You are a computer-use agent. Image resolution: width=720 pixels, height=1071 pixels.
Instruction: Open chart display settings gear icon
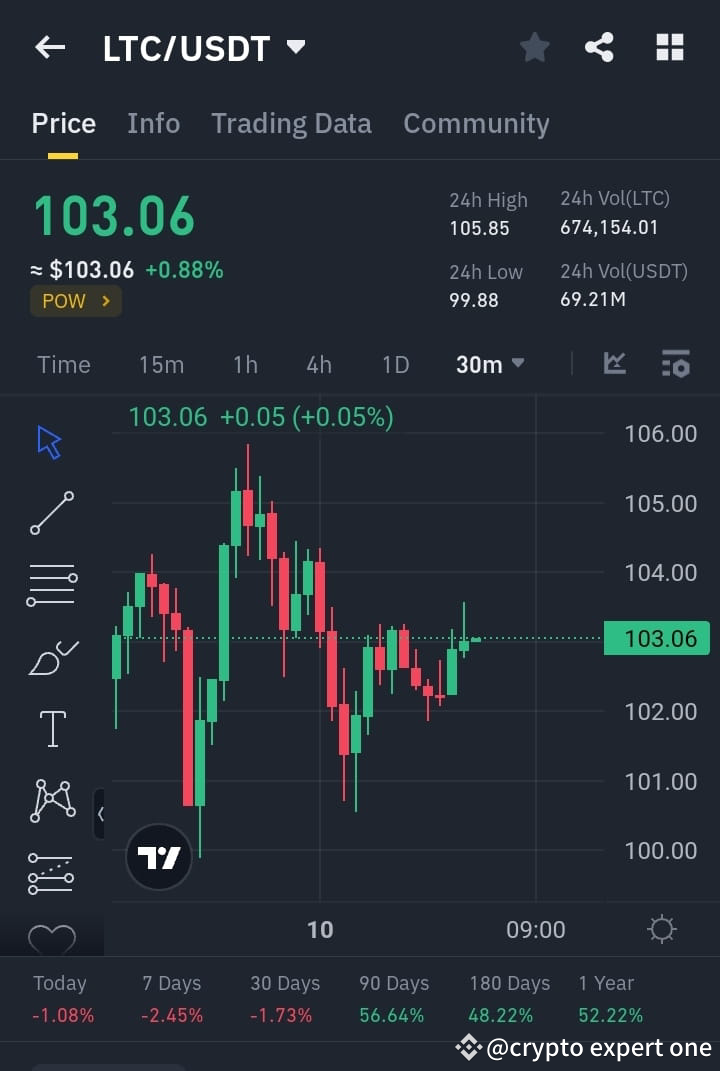point(661,929)
